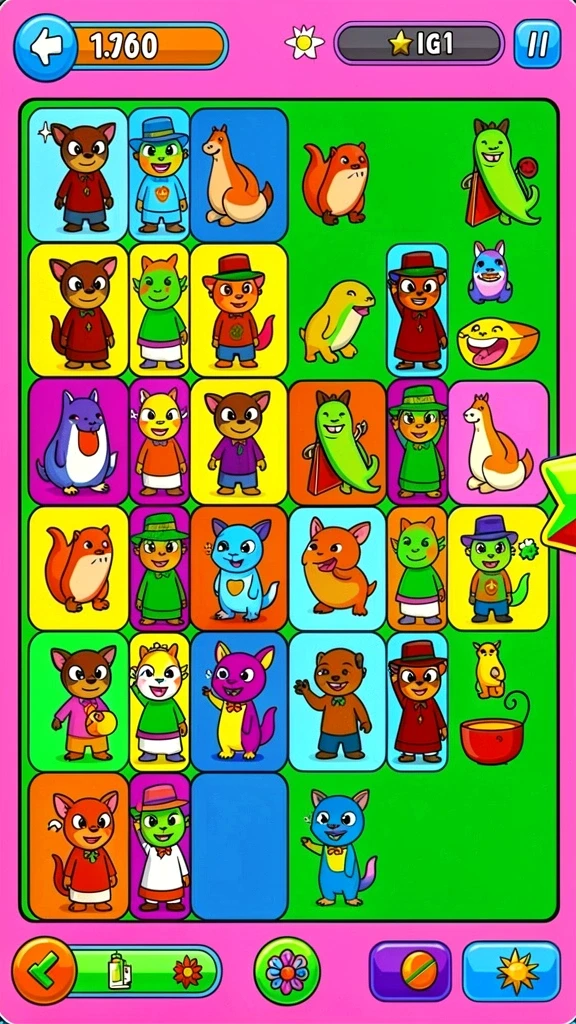
Task: Pick the llama on the pink card
Action: click(x=498, y=442)
